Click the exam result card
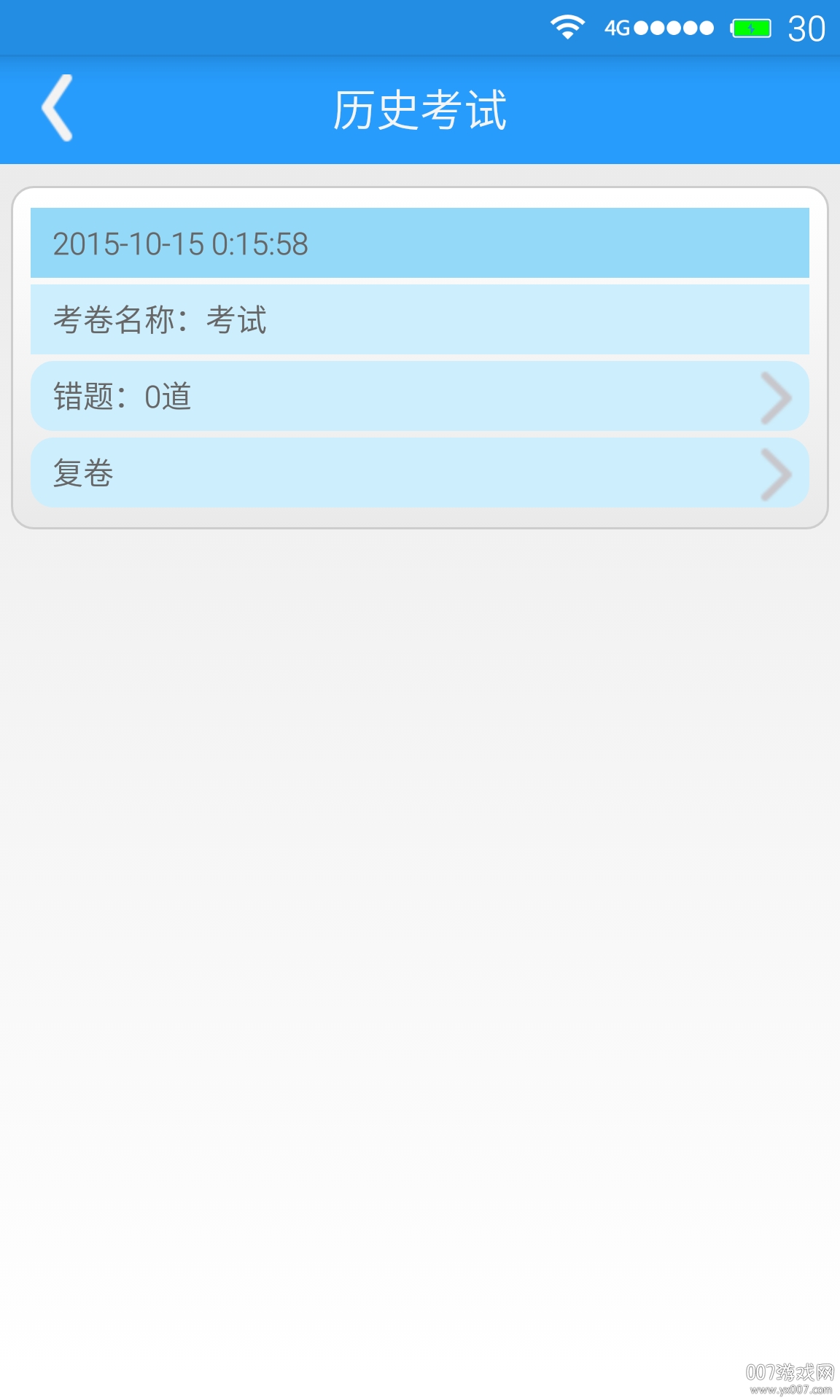 tap(420, 357)
